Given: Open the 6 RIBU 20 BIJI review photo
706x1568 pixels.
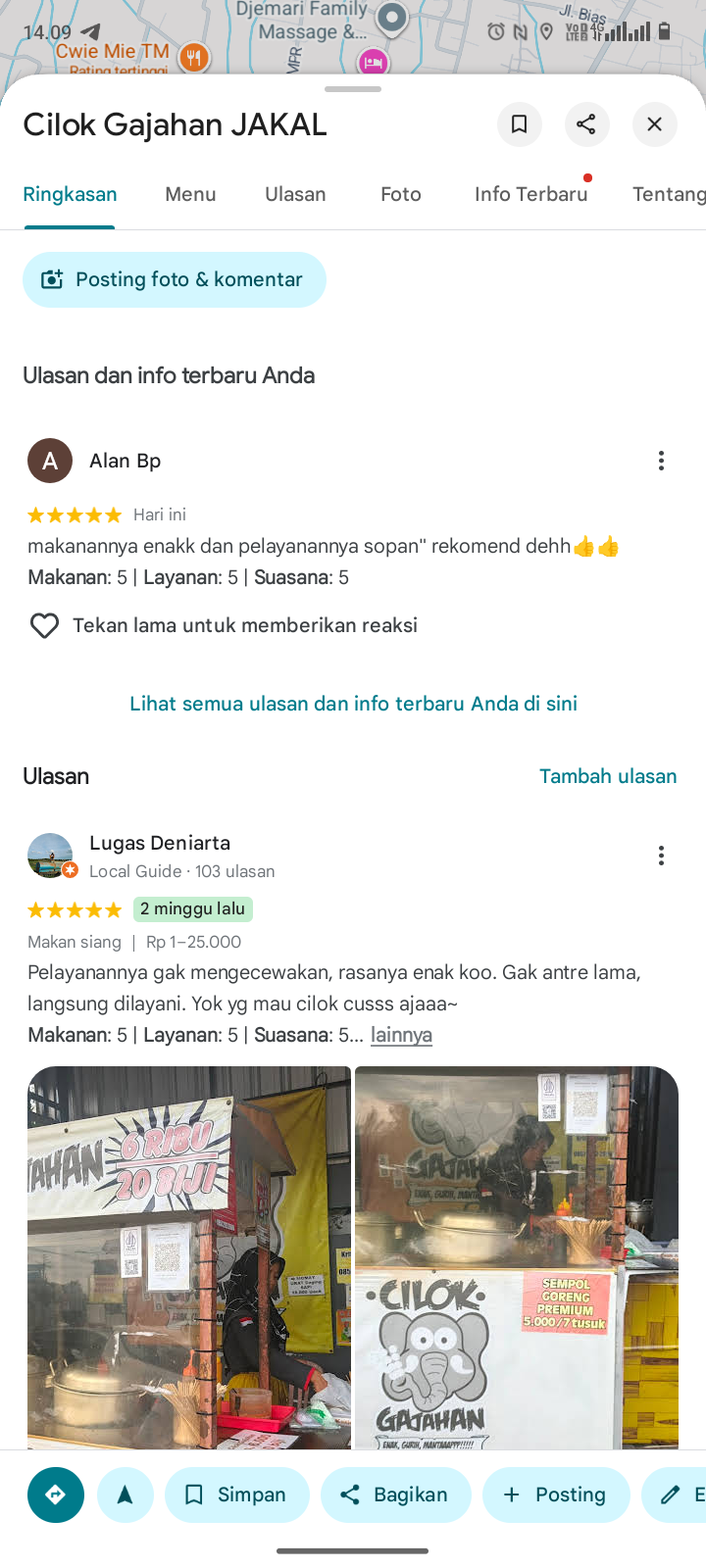Looking at the screenshot, I should pyautogui.click(x=189, y=1256).
